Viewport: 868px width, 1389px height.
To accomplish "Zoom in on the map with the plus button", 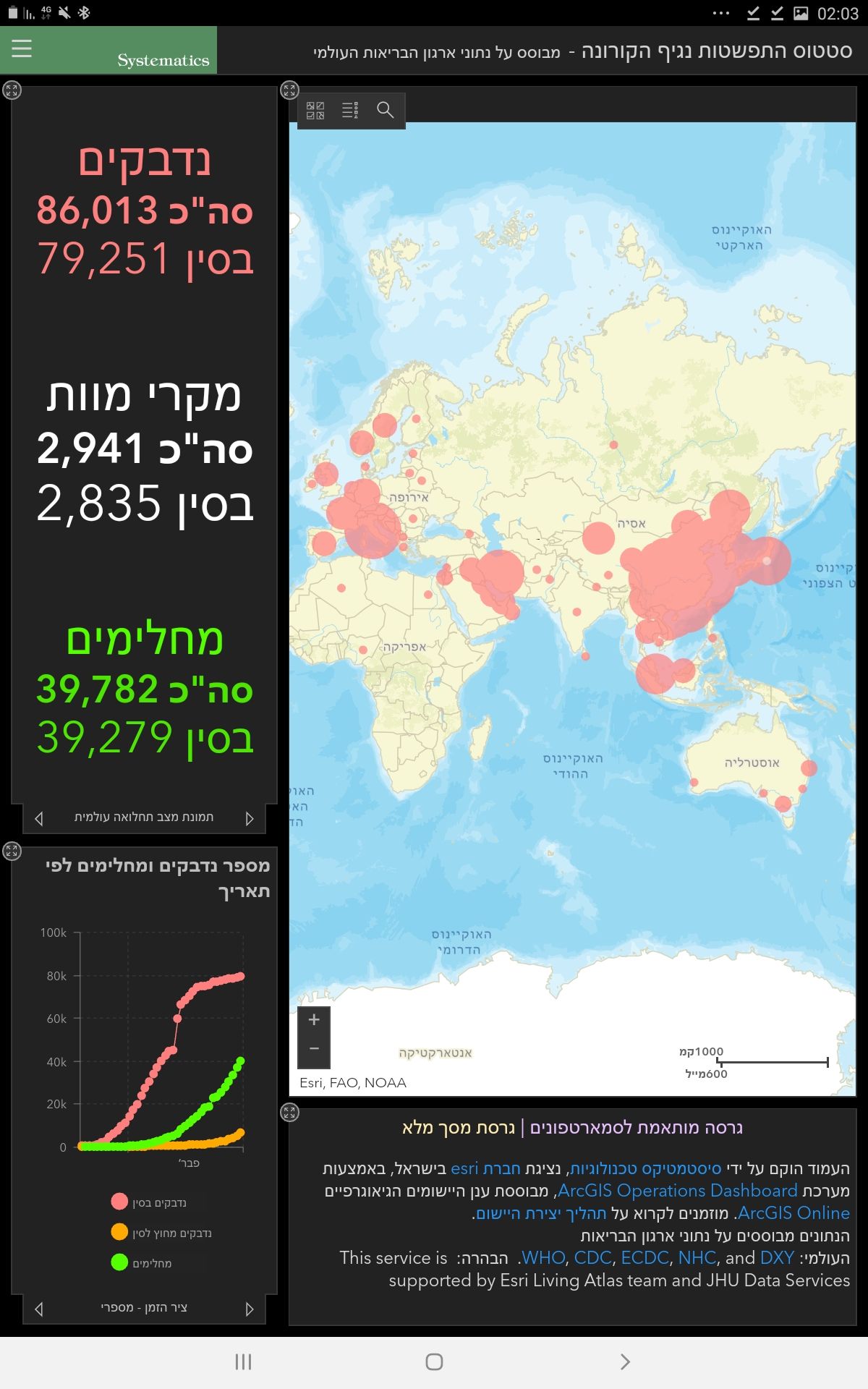I will point(314,1020).
